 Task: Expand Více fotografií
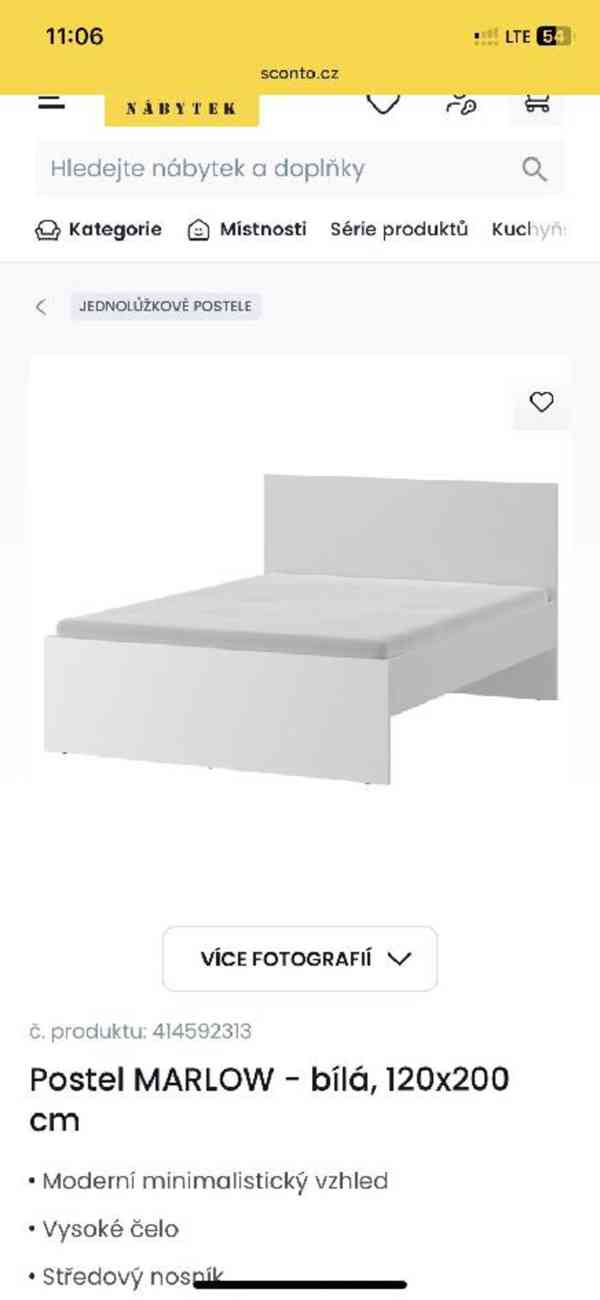point(300,958)
